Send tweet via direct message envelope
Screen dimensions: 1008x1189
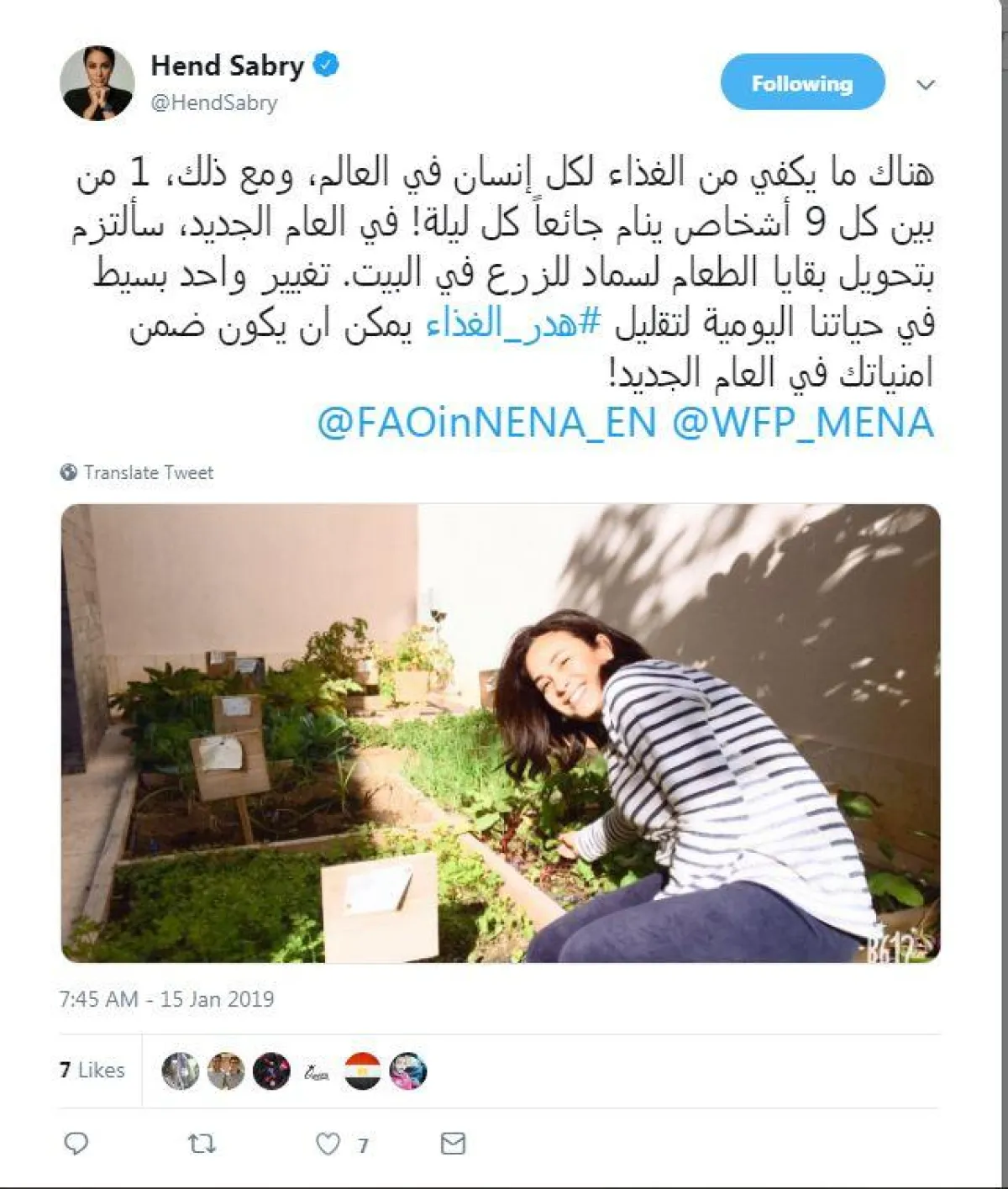pyautogui.click(x=453, y=1144)
